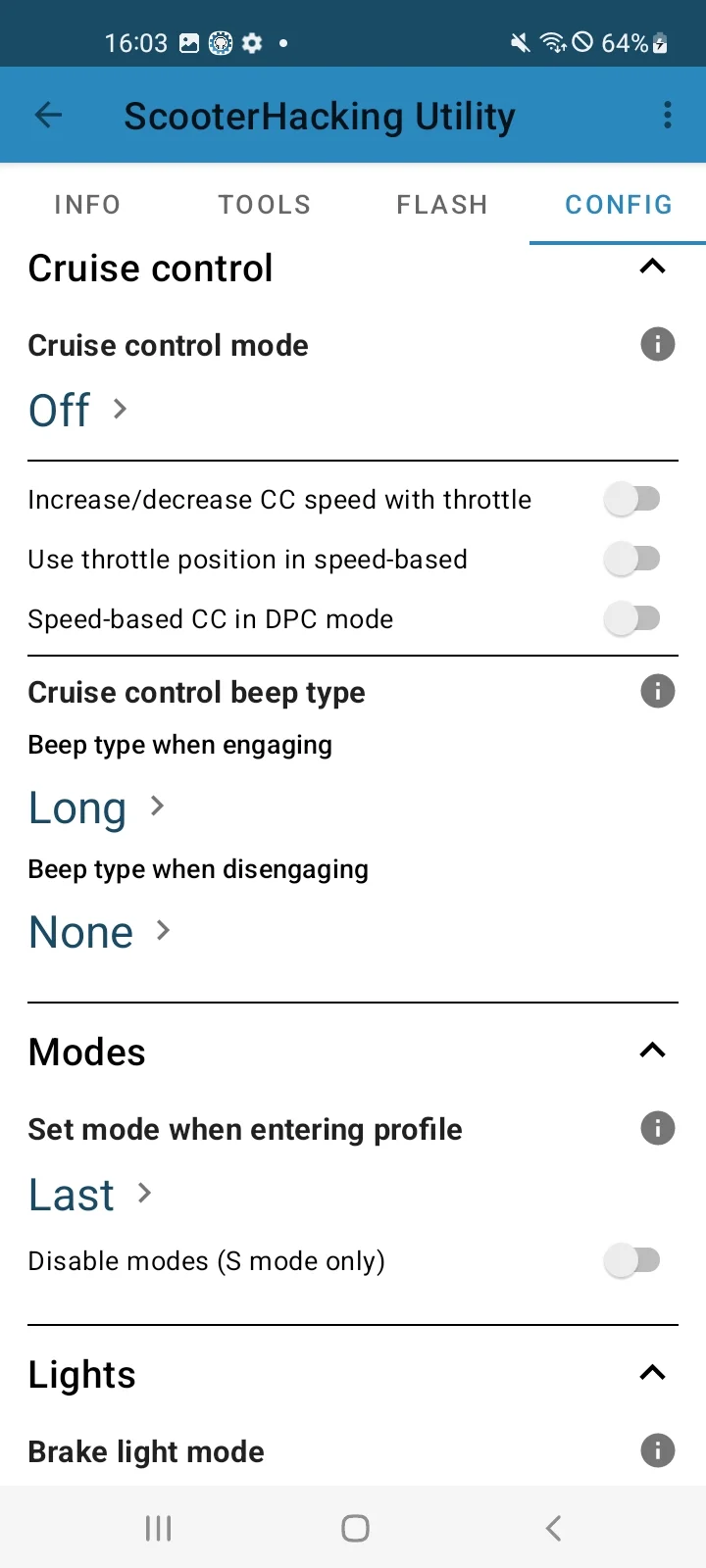This screenshot has height=1568, width=706.
Task: Switch to the Info tab
Action: click(88, 204)
